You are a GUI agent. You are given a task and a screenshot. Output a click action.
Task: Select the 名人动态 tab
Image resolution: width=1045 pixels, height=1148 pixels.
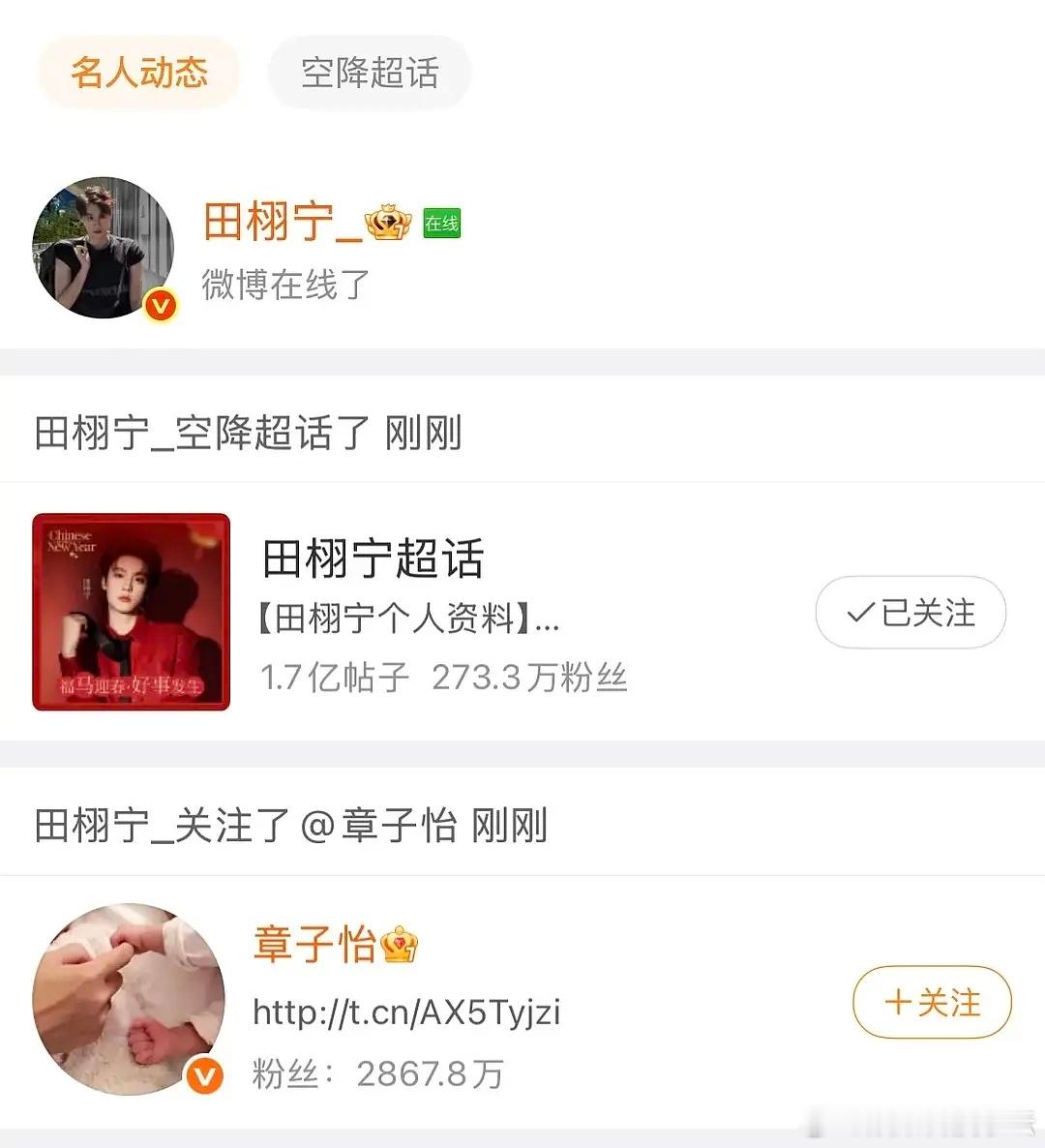pyautogui.click(x=138, y=72)
